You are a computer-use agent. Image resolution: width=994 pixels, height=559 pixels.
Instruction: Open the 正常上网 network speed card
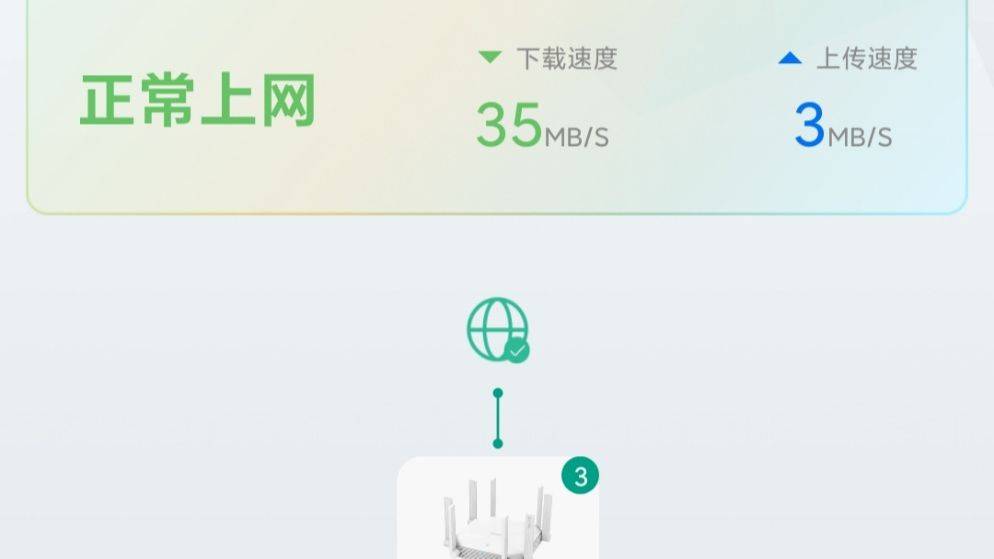pos(497,105)
